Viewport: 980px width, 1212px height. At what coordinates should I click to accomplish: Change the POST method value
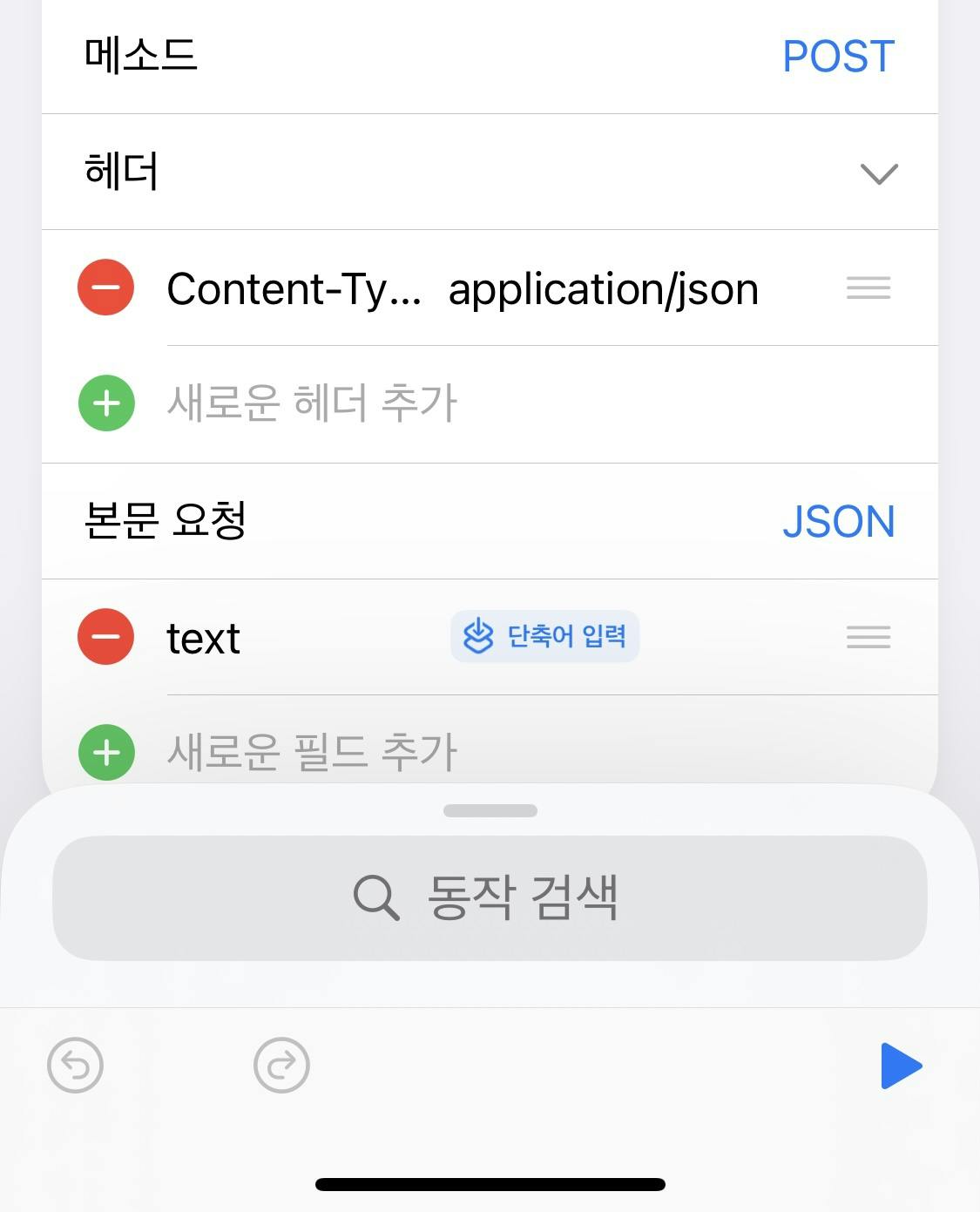coord(838,57)
